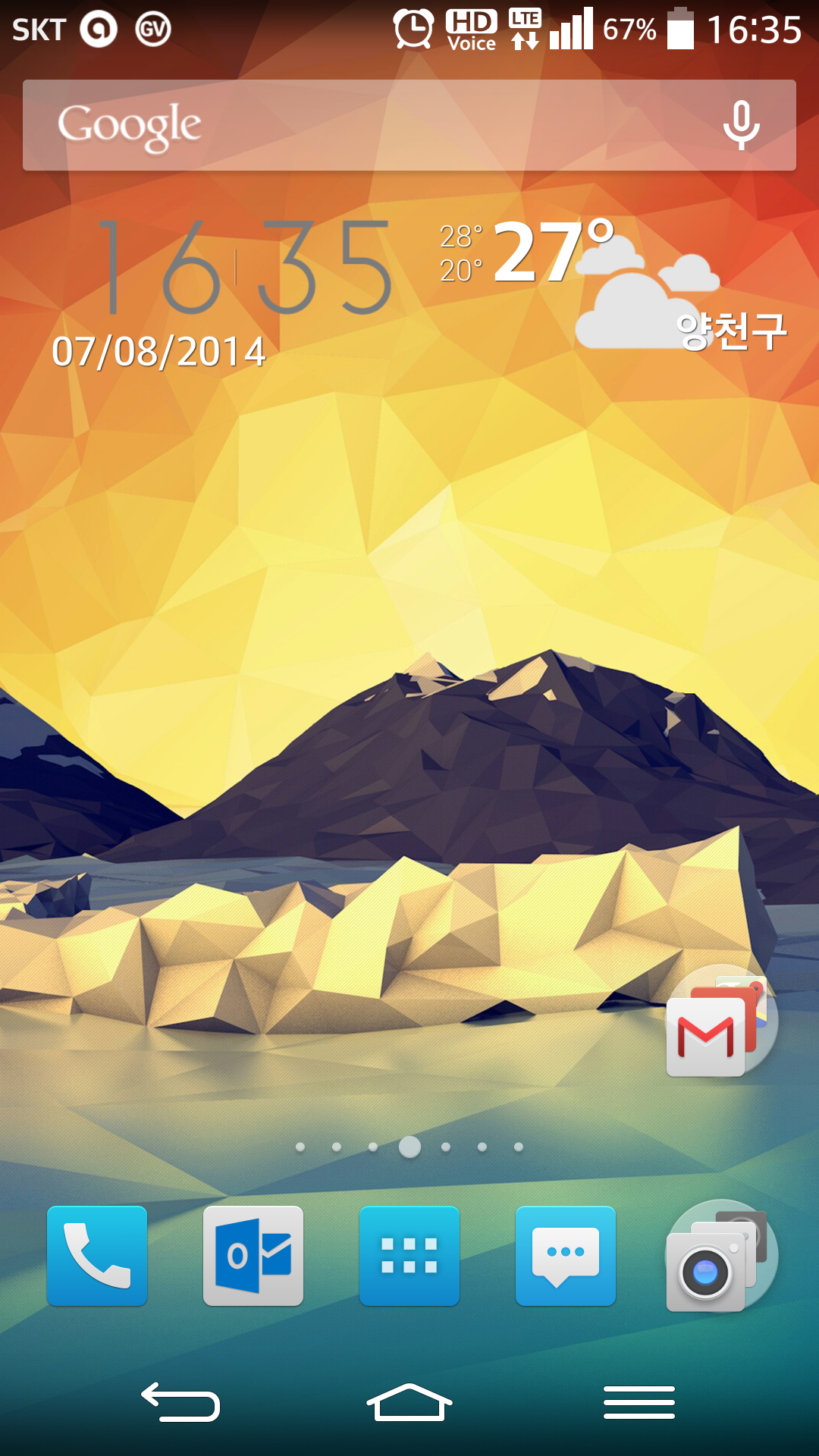Go back with the navigation bar arrow
Image resolution: width=819 pixels, height=1456 pixels.
pos(180,1402)
